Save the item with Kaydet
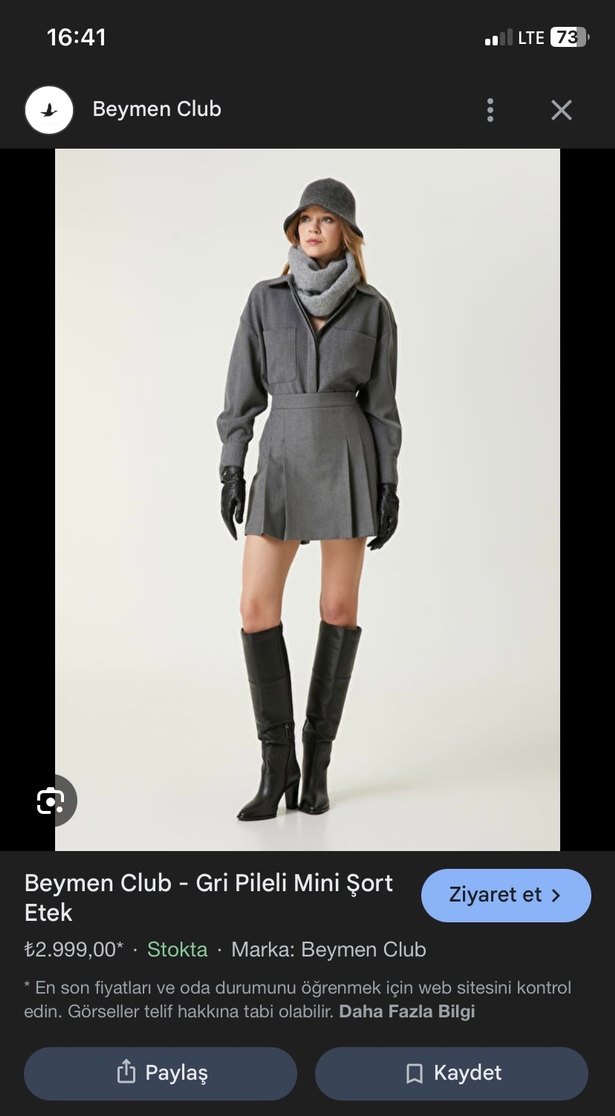Image resolution: width=615 pixels, height=1116 pixels. click(x=451, y=1073)
